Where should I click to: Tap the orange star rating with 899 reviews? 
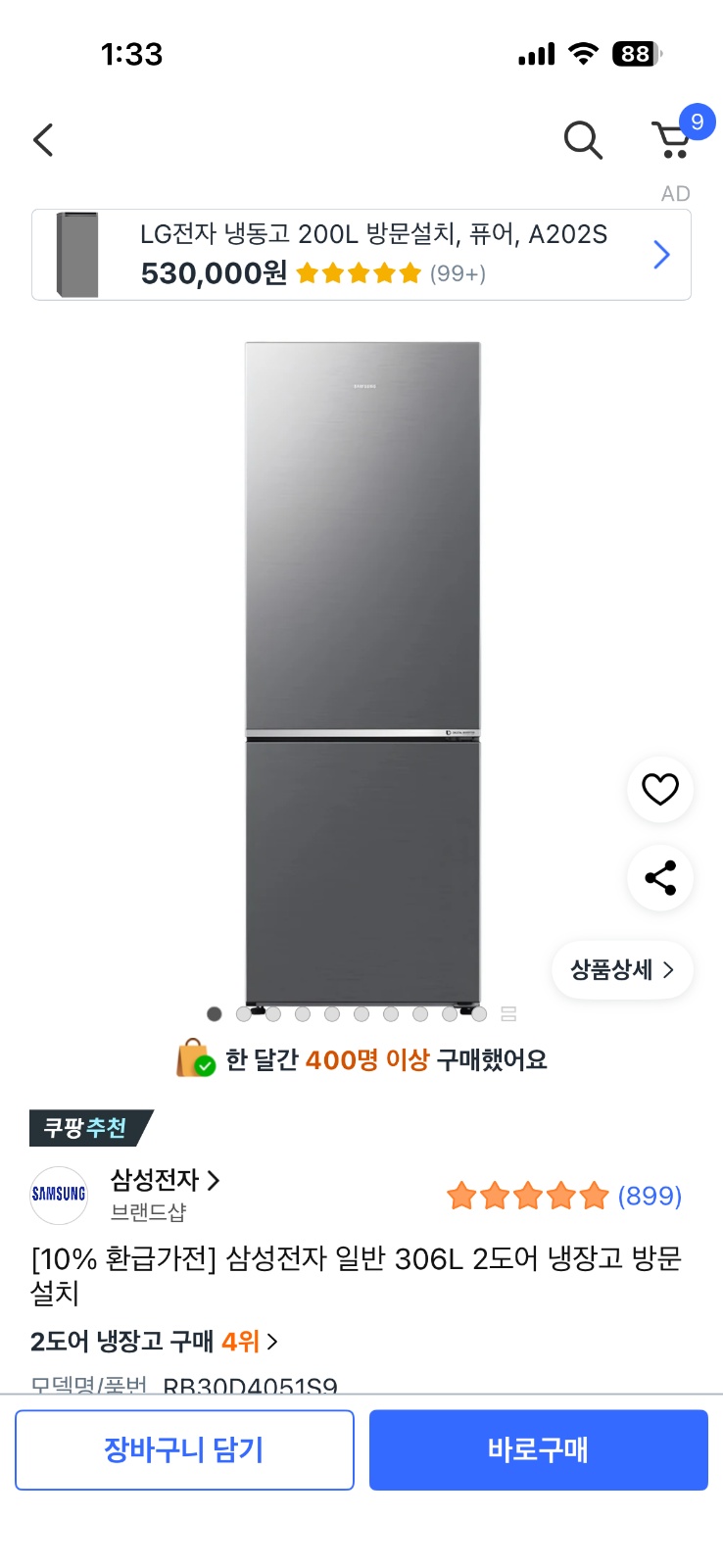point(563,1196)
